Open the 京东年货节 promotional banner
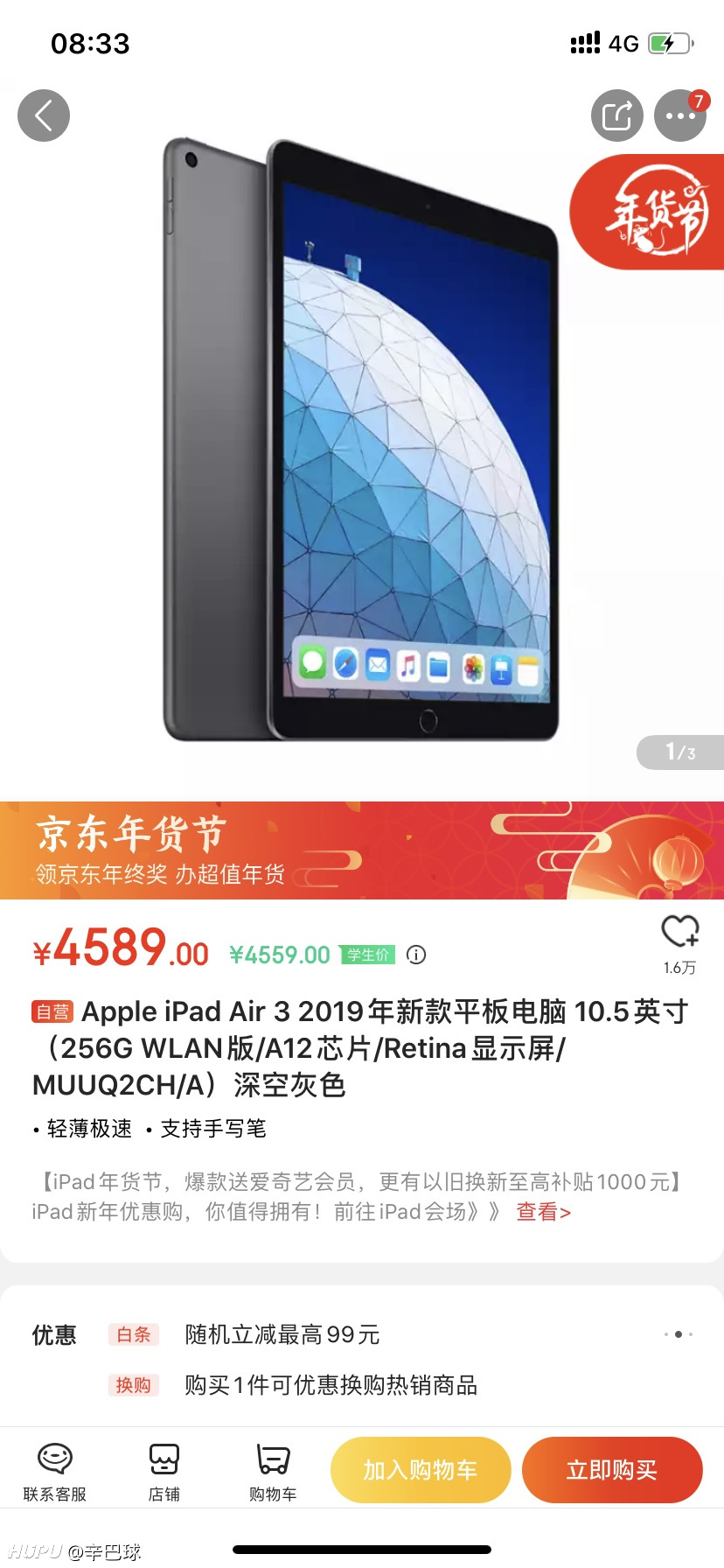Viewport: 724px width, 1568px height. click(362, 850)
